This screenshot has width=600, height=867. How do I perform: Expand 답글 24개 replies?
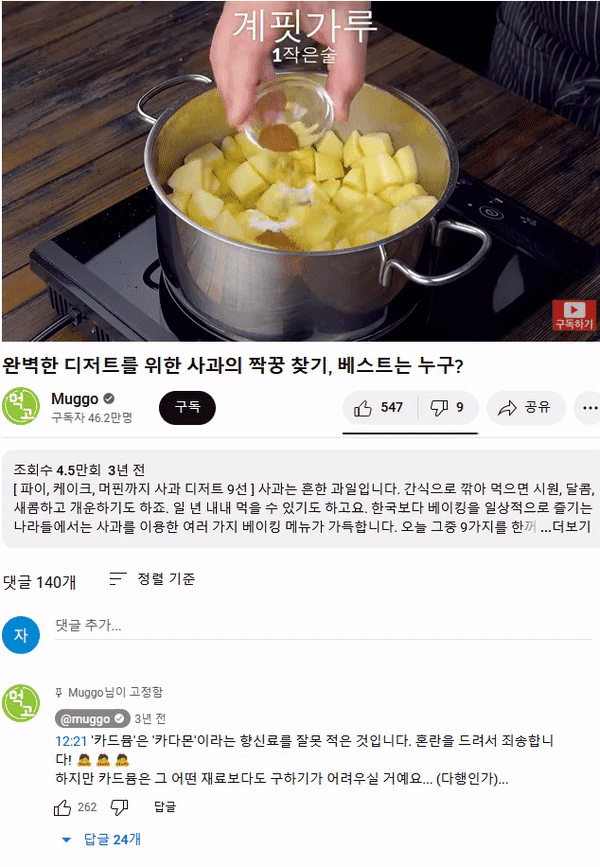pyautogui.click(x=102, y=839)
